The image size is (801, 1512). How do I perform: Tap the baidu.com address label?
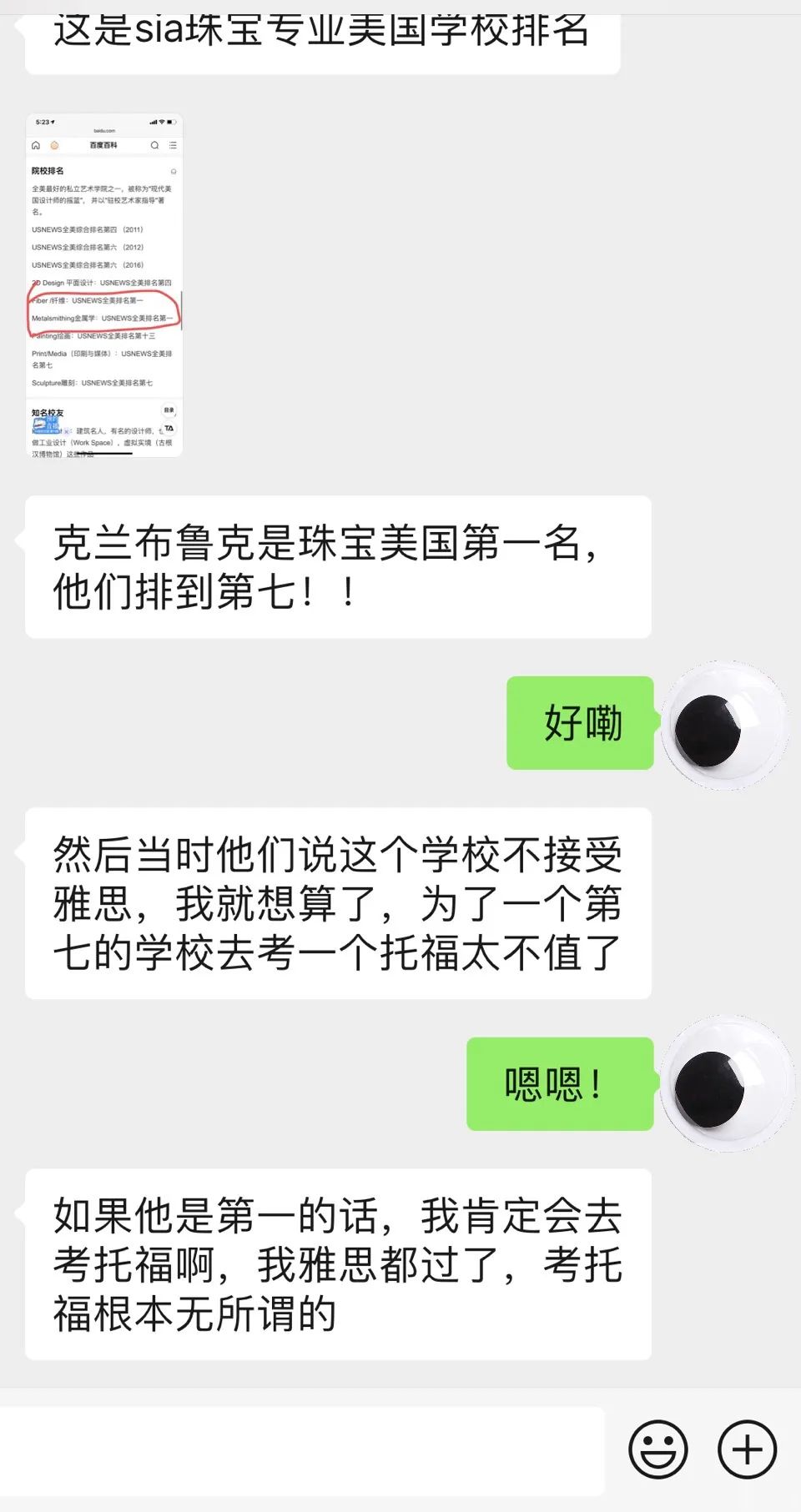click(103, 131)
